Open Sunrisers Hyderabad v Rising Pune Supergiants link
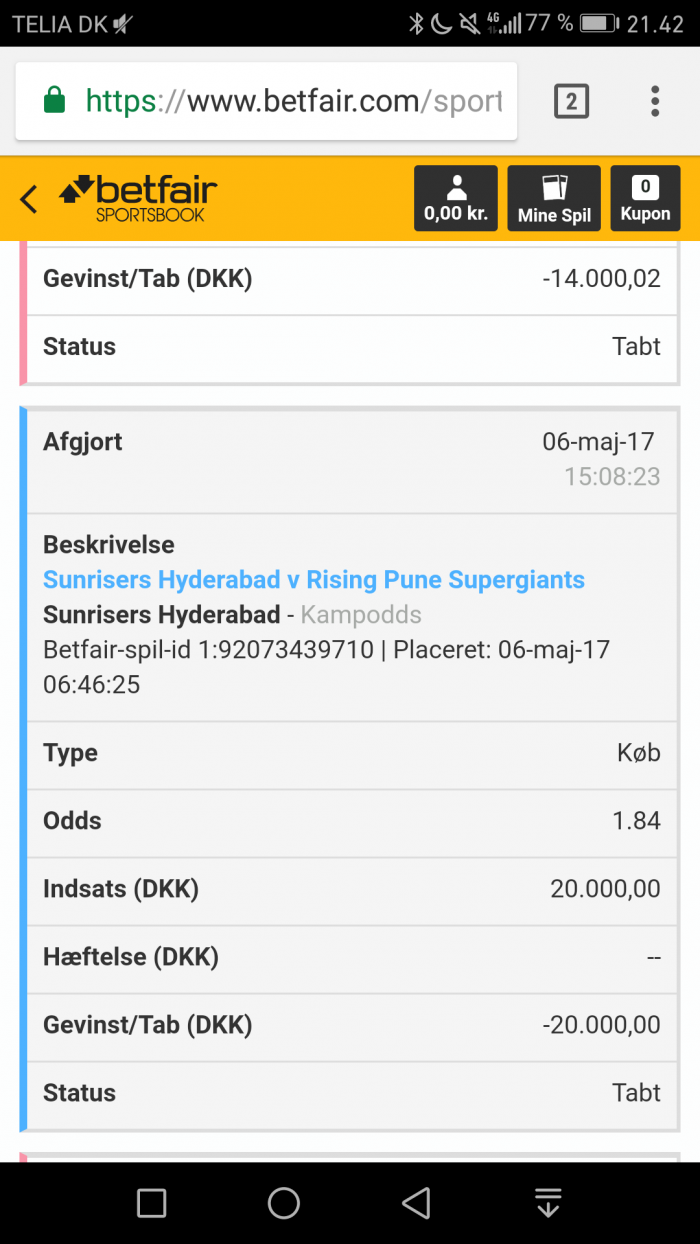Screen dimensions: 700x1244 click(314, 580)
